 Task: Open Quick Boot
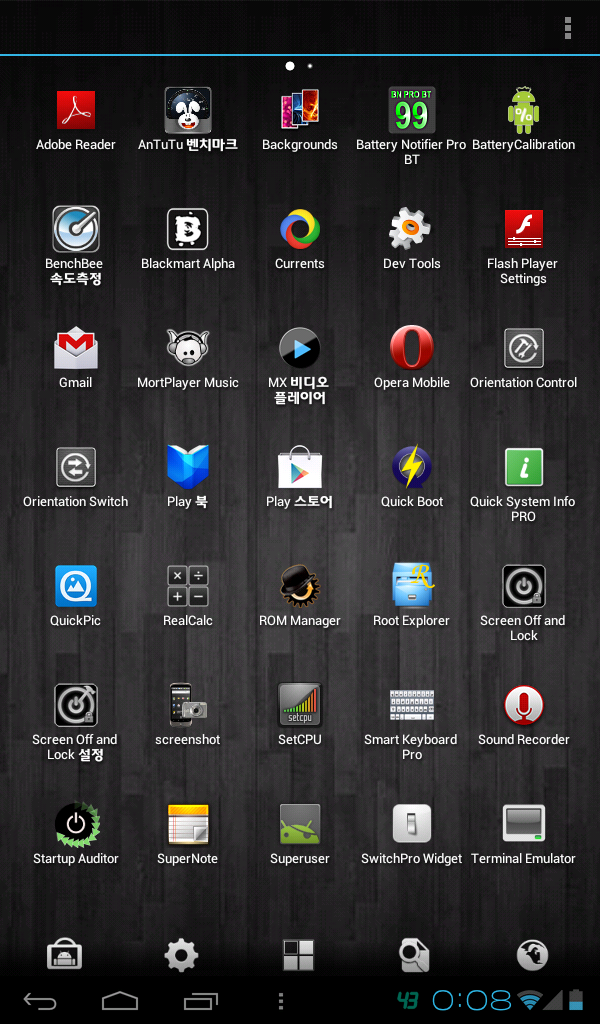[x=411, y=468]
